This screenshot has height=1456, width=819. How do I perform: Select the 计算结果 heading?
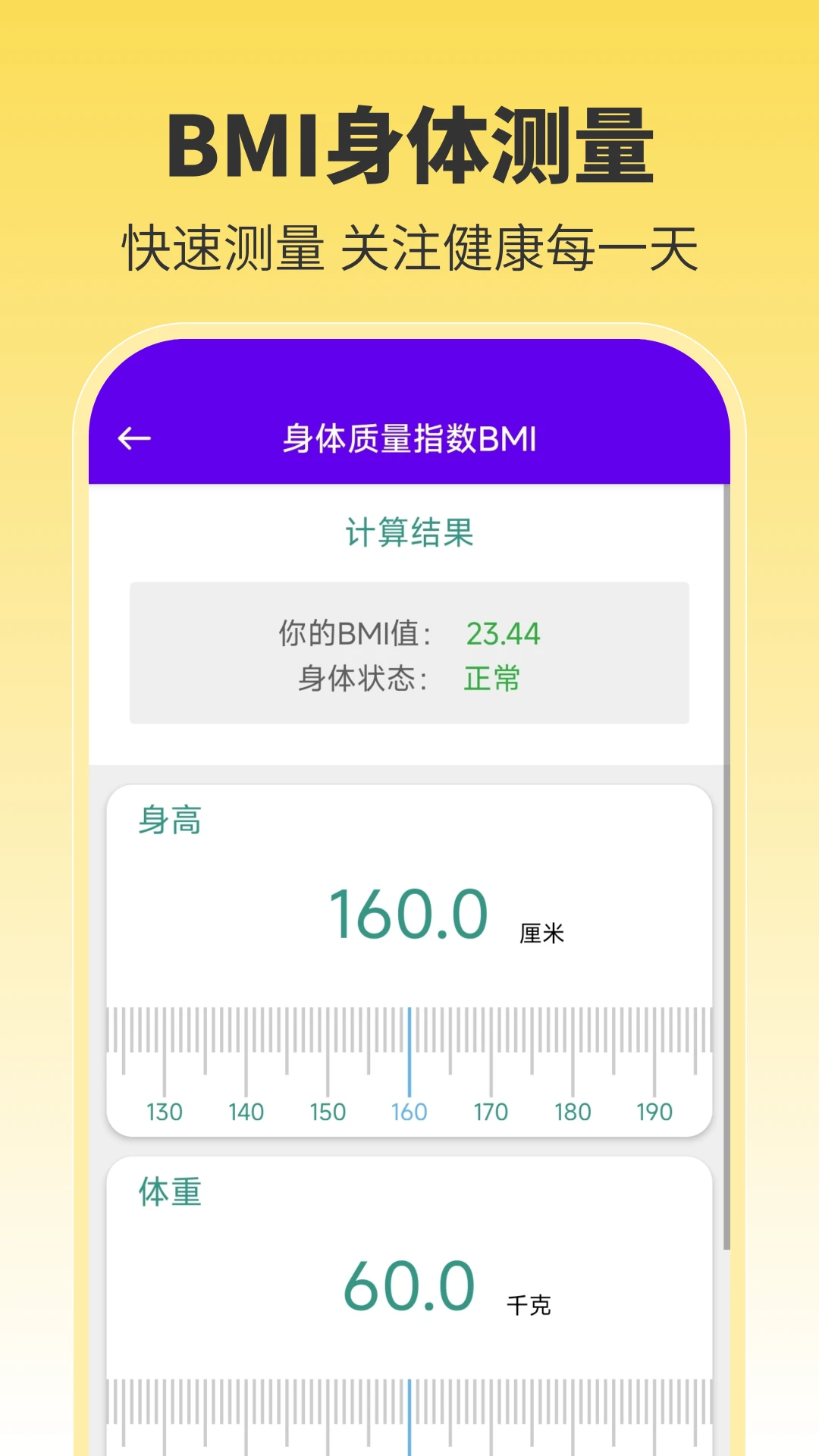click(x=409, y=531)
